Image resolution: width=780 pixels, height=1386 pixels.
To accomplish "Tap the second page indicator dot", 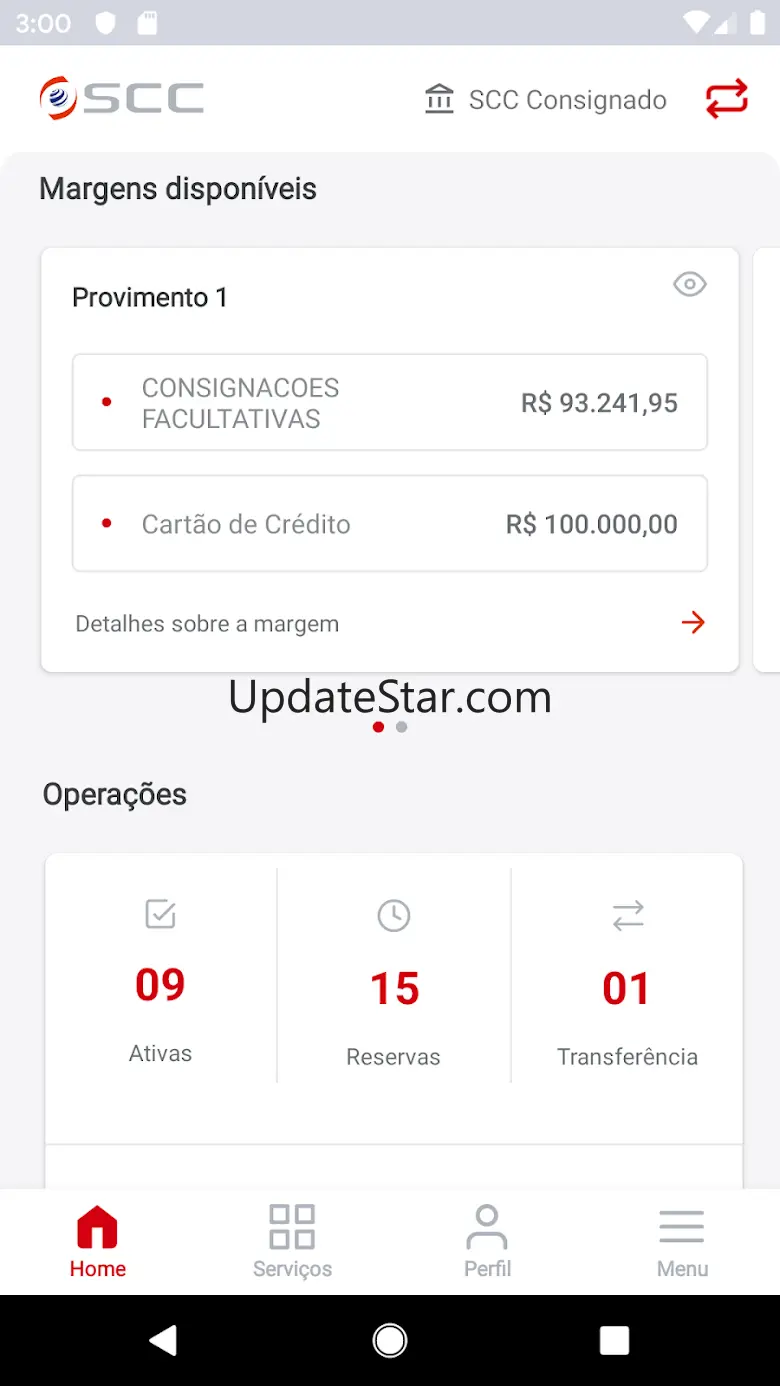I will pyautogui.click(x=401, y=728).
